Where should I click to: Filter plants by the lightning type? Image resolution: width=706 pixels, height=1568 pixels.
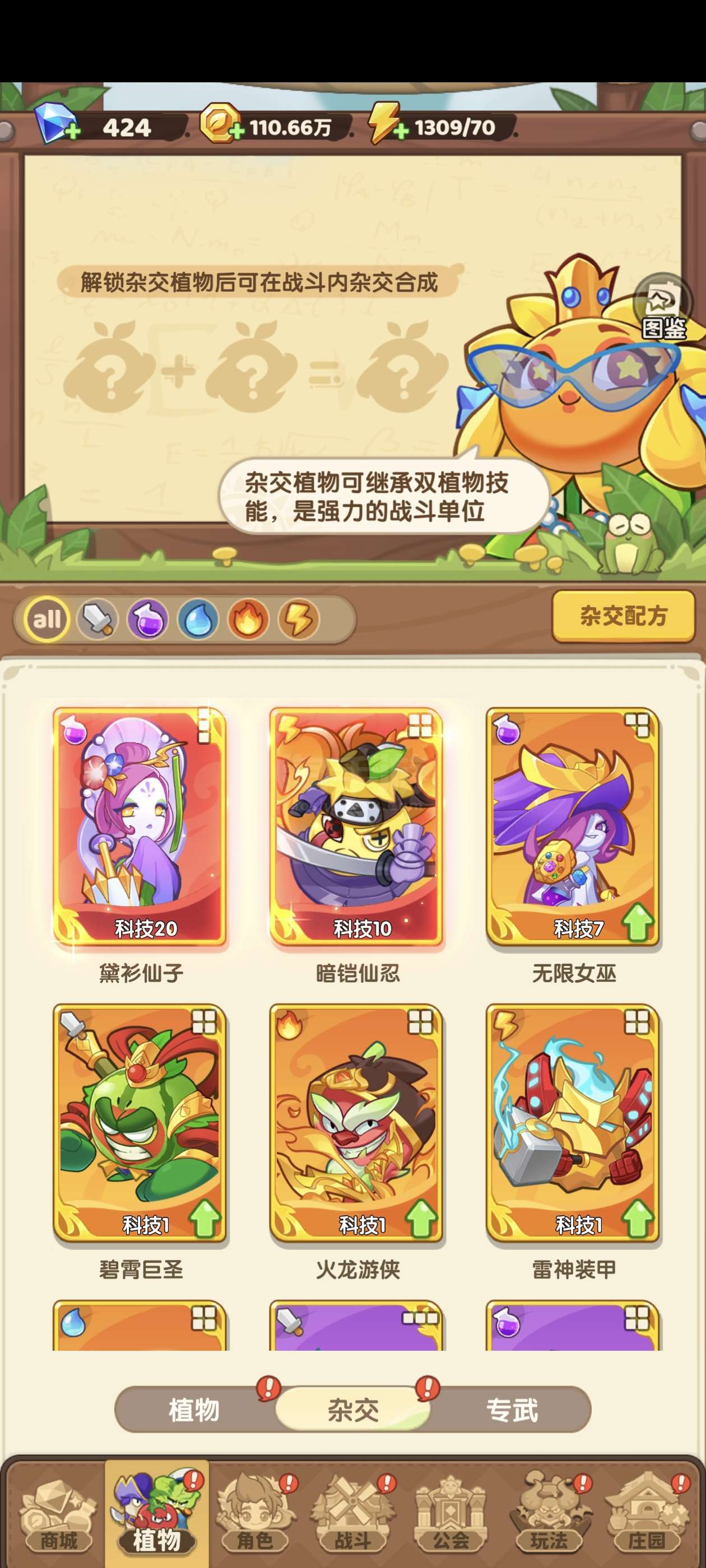tap(299, 620)
